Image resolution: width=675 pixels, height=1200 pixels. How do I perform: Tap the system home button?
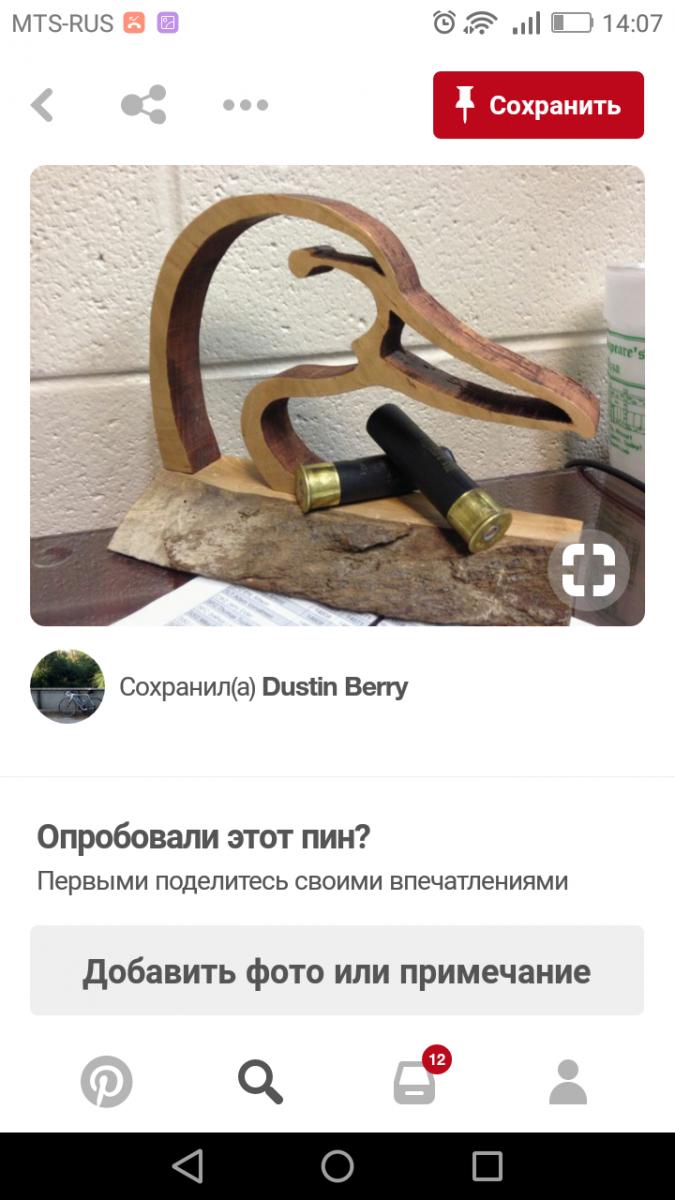click(337, 1166)
